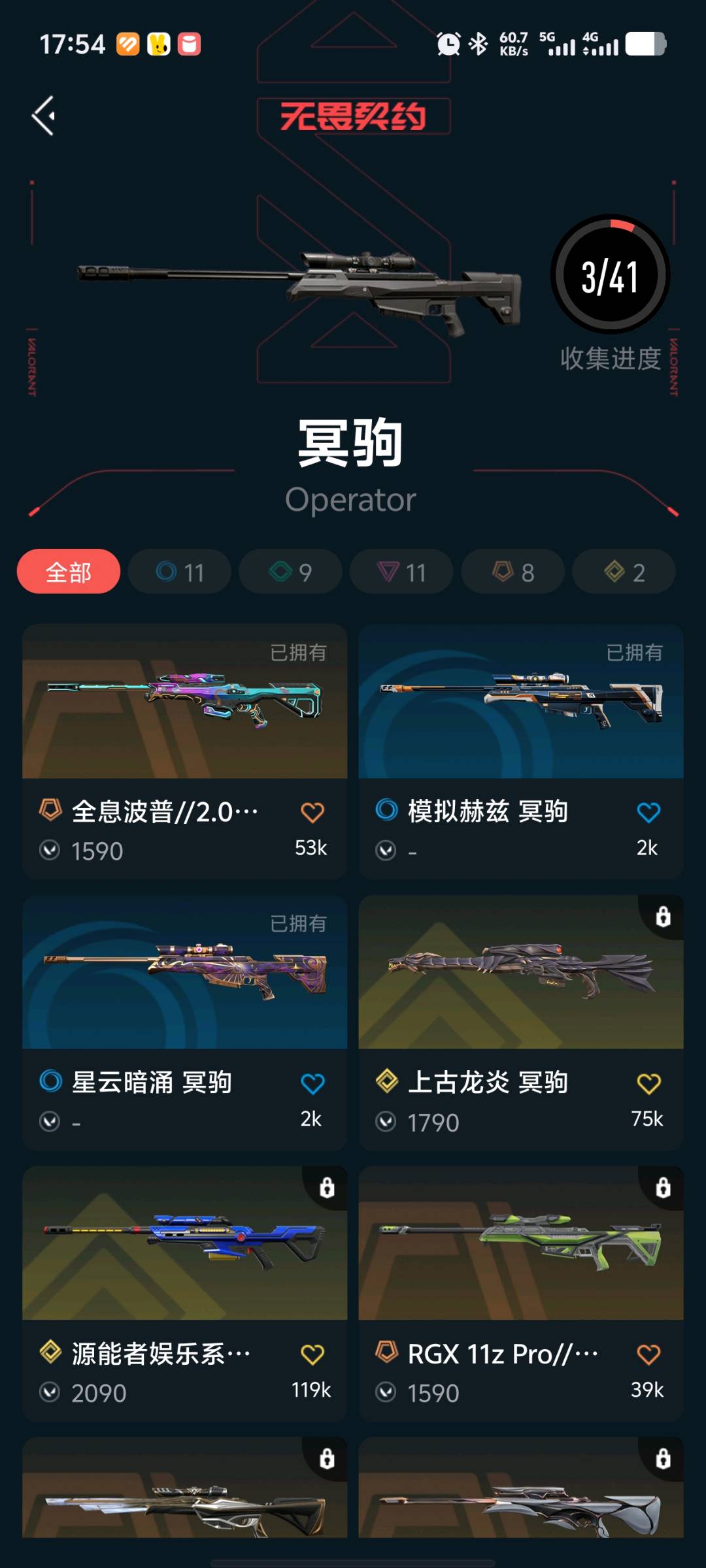
Task: Like the 源能者娱乐系 skin
Action: 312,1354
